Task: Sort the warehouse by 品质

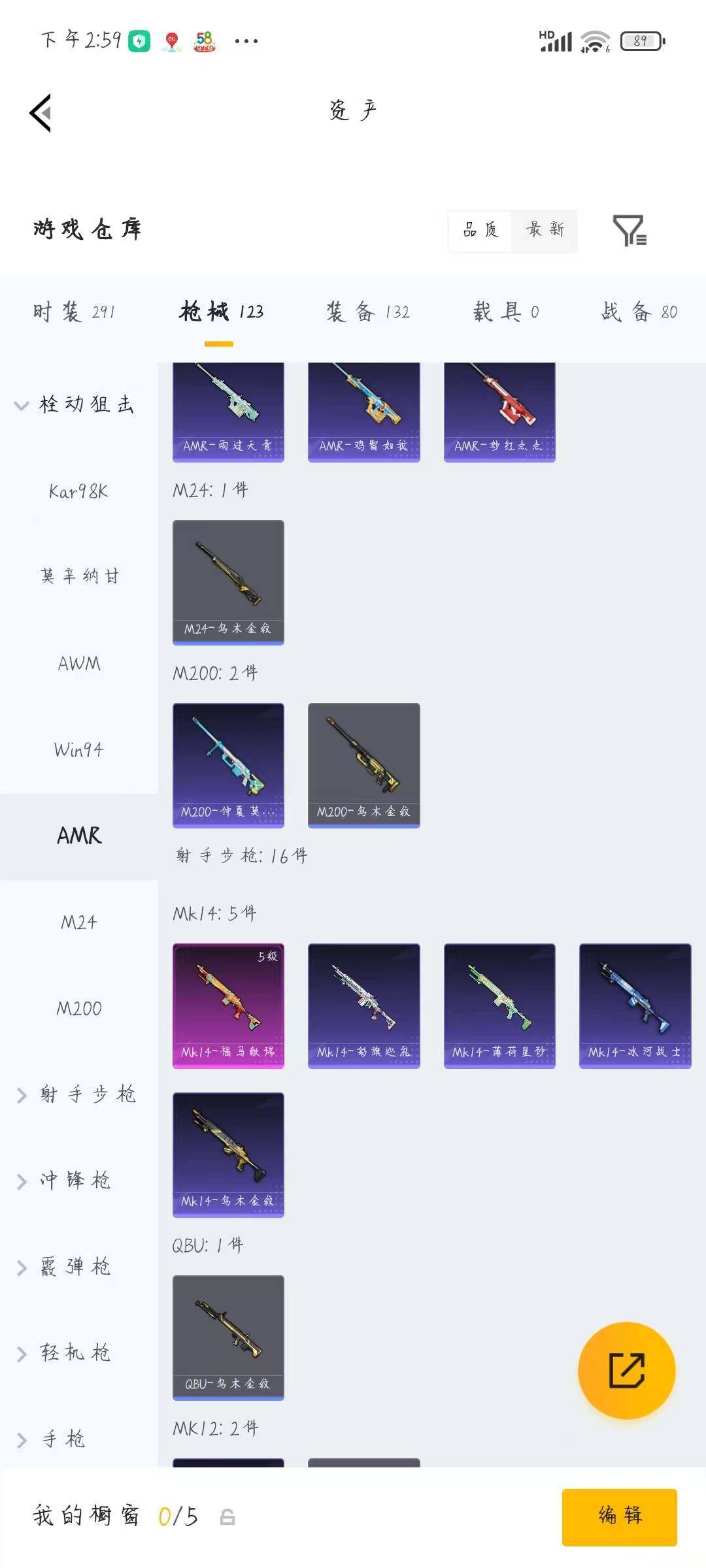Action: (x=480, y=230)
